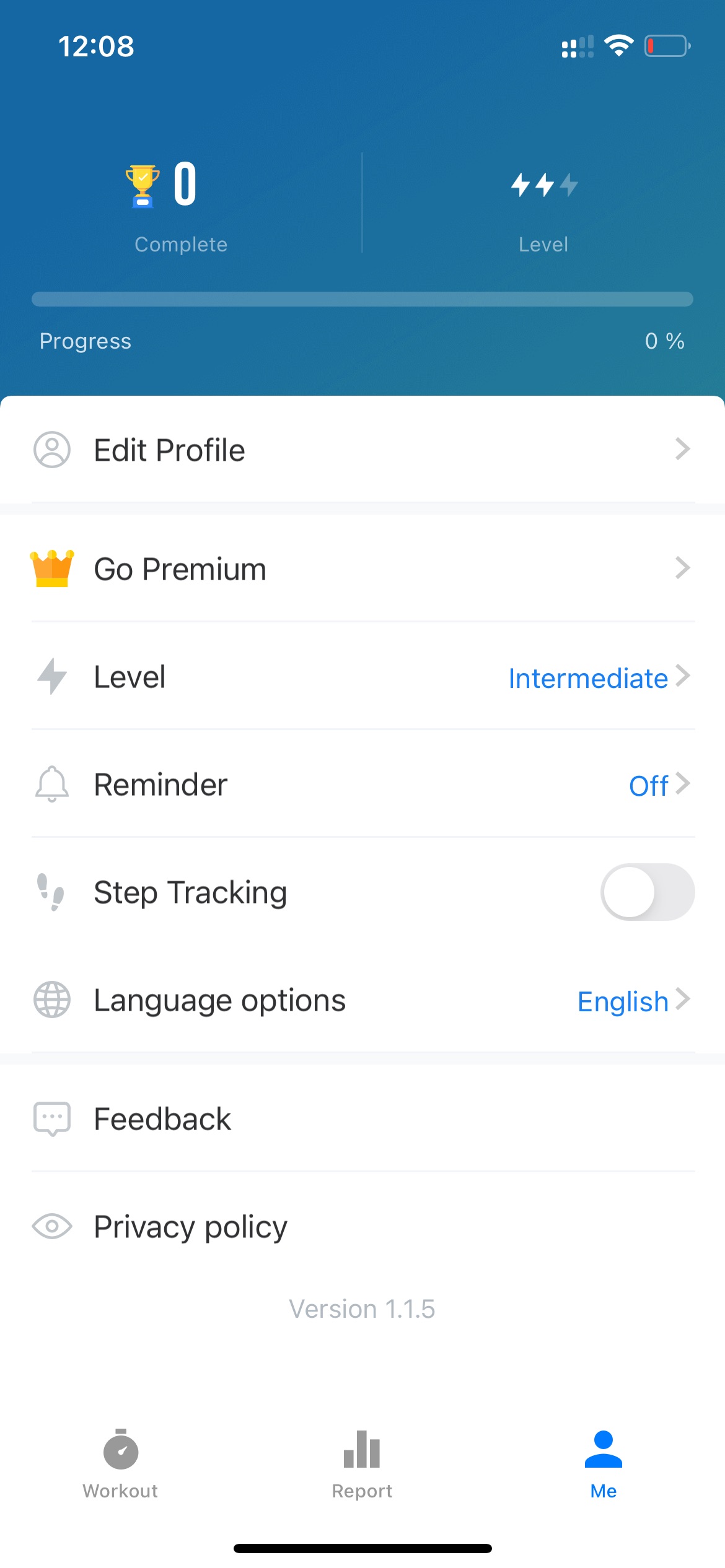Open the Feedback row

[362, 1118]
